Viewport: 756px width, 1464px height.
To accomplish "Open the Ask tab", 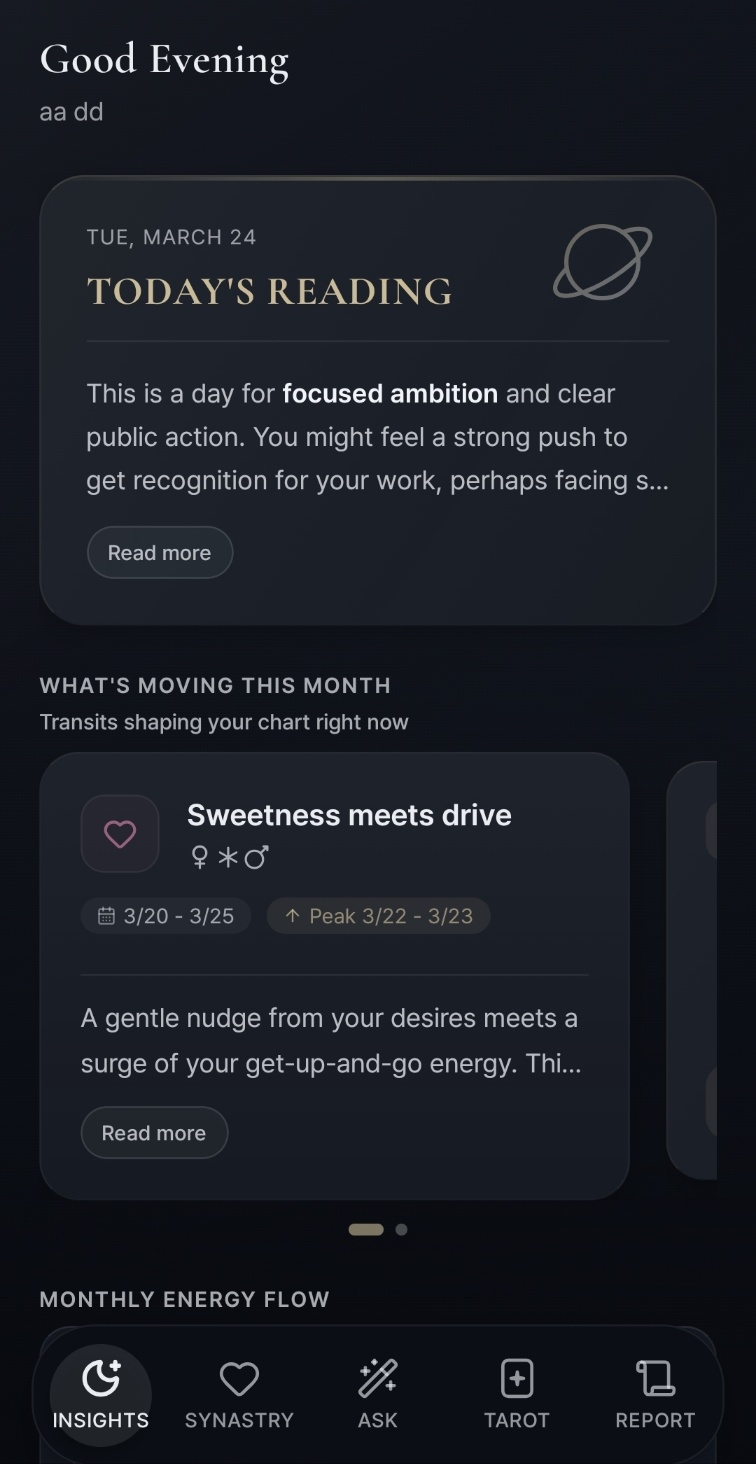I will tap(377, 1395).
